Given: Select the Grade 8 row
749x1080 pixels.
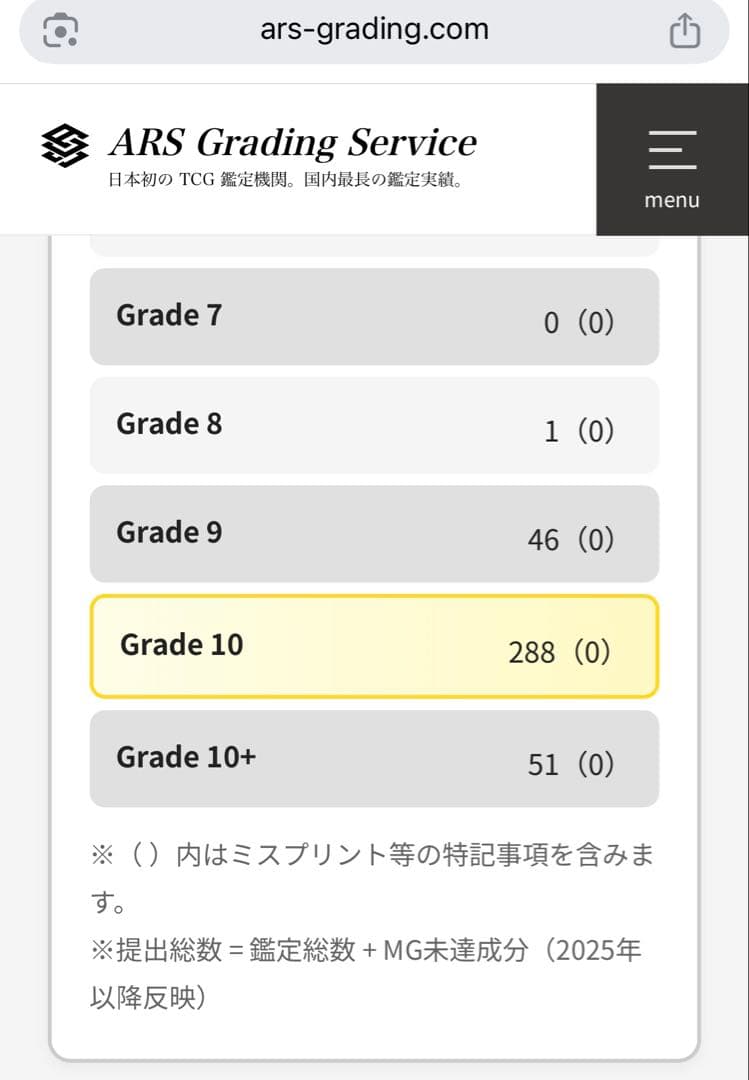Looking at the screenshot, I should coord(374,424).
